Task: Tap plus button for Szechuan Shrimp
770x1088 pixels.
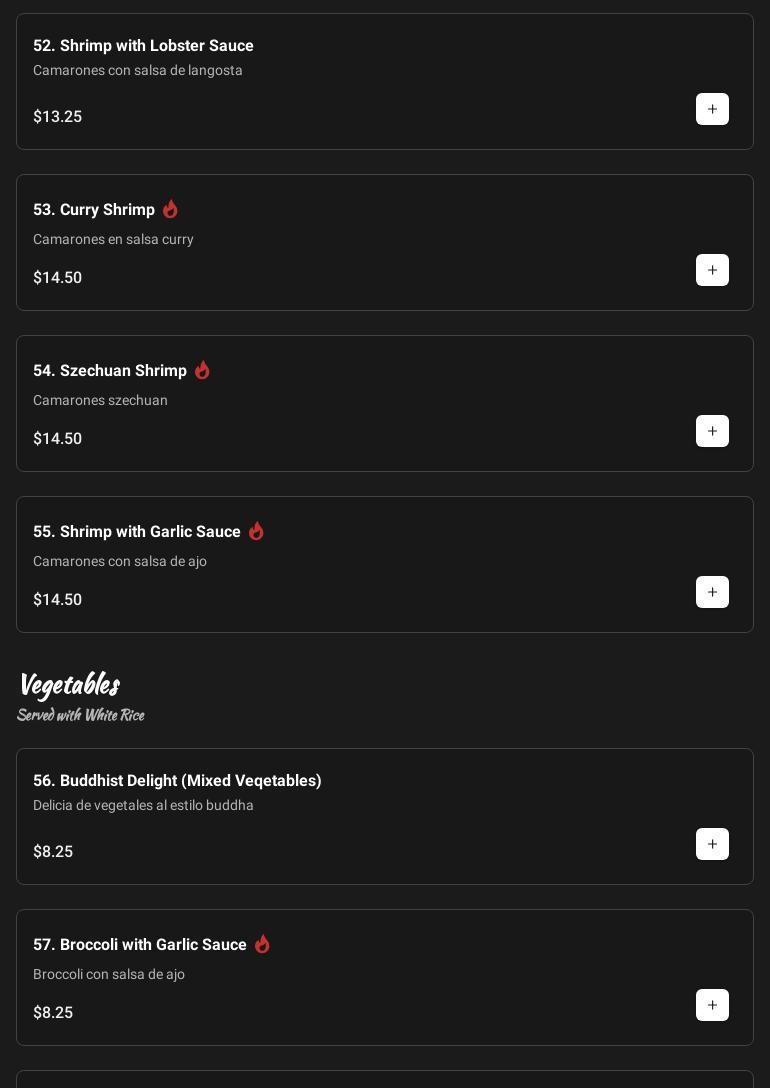Action: pyautogui.click(x=712, y=431)
